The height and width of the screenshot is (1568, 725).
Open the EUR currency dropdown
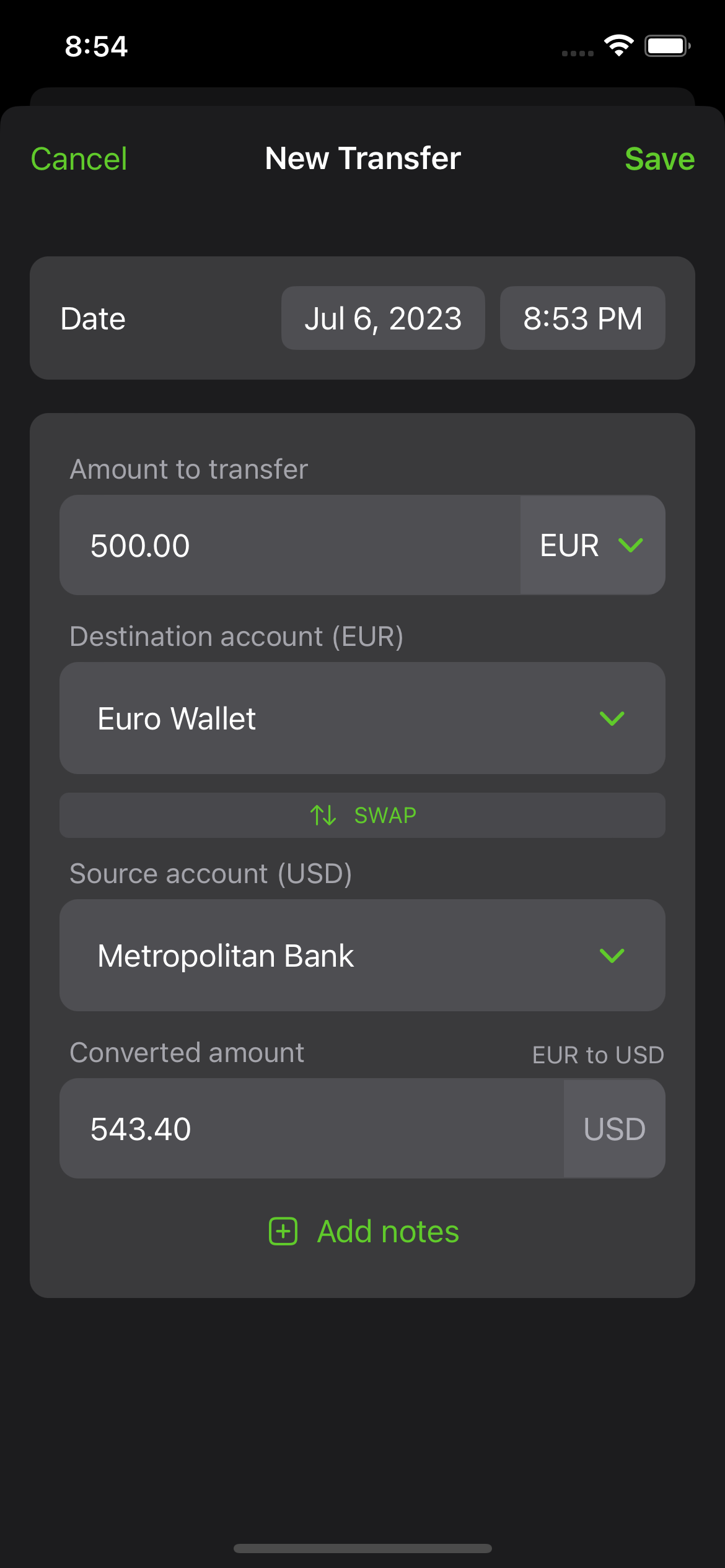(592, 545)
